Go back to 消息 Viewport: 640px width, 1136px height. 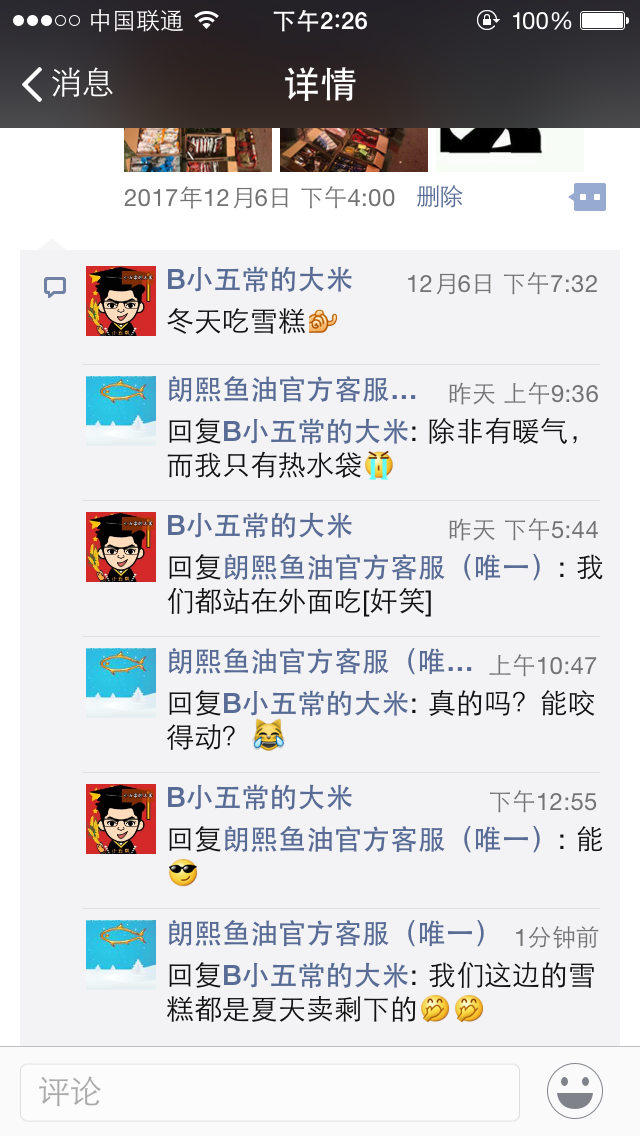tap(68, 84)
